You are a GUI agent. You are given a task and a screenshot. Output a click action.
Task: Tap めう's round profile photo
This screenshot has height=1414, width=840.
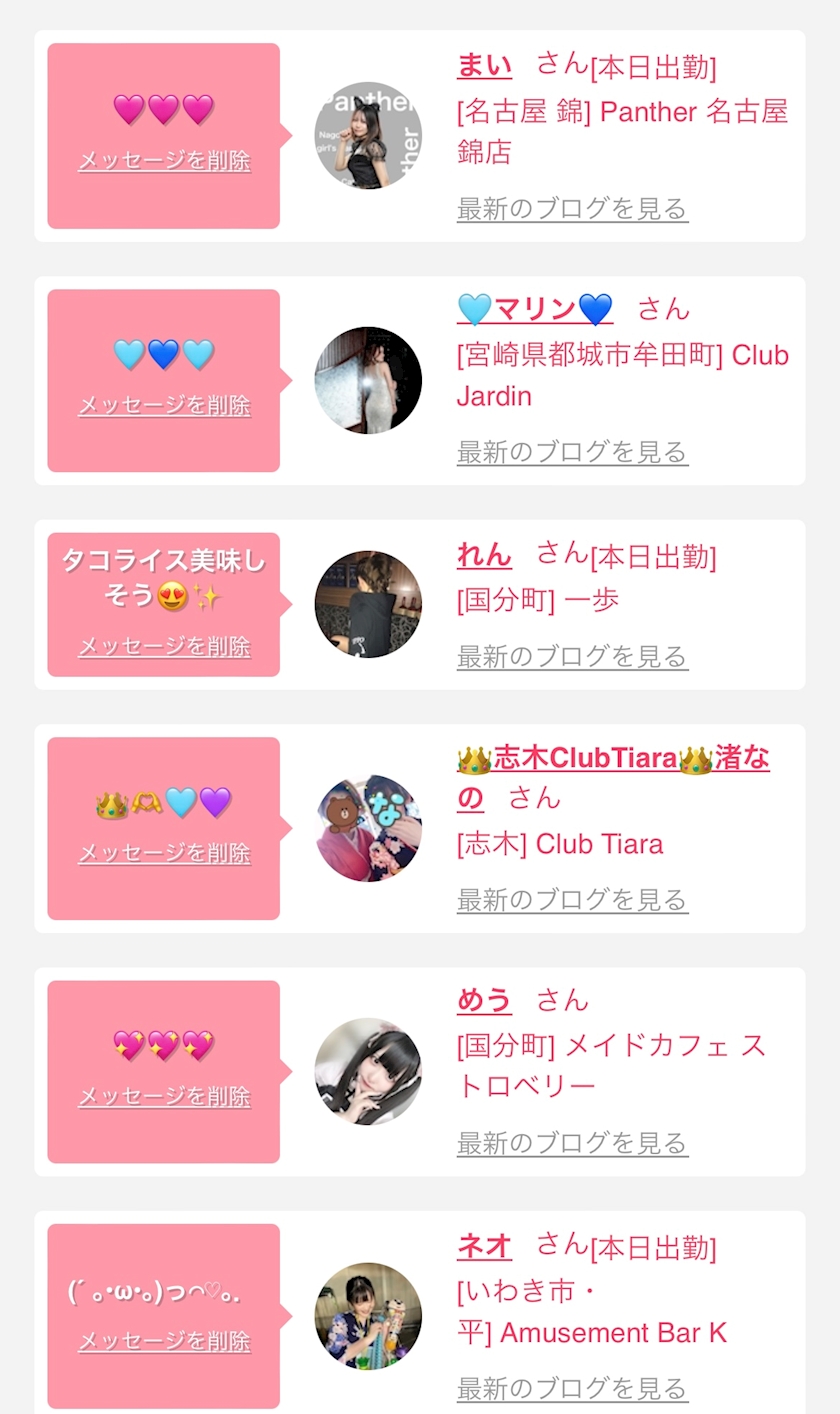tap(368, 1072)
